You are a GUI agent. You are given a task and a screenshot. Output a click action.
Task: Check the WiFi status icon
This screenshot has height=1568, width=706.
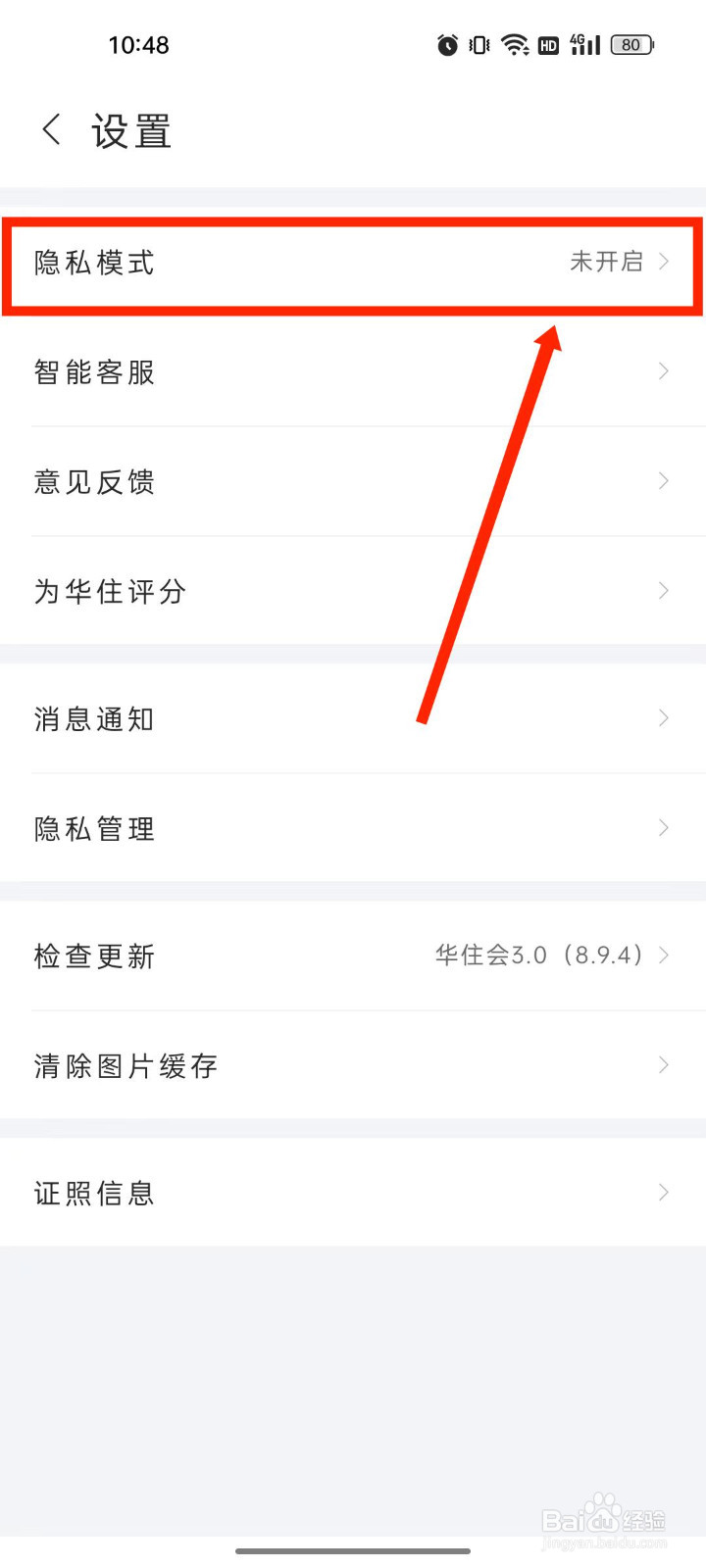coord(515,44)
